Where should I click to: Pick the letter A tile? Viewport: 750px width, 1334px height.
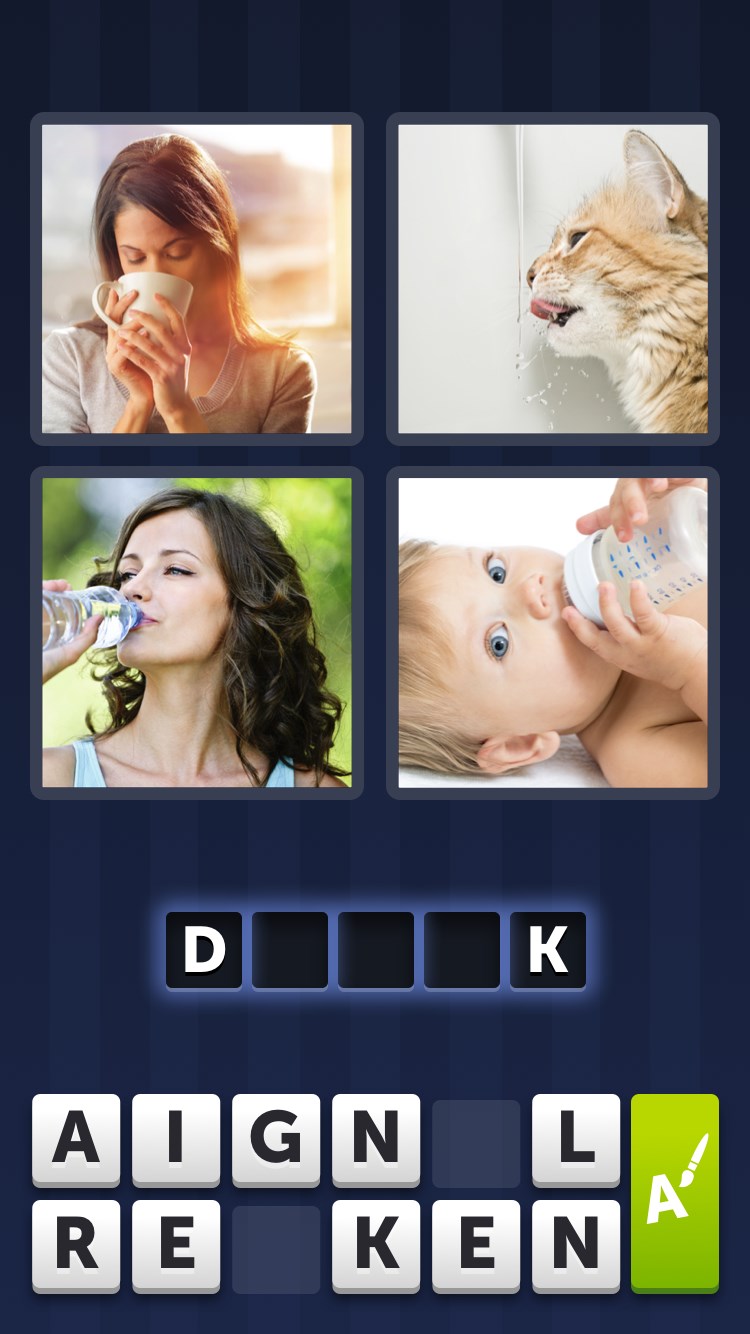point(76,1139)
